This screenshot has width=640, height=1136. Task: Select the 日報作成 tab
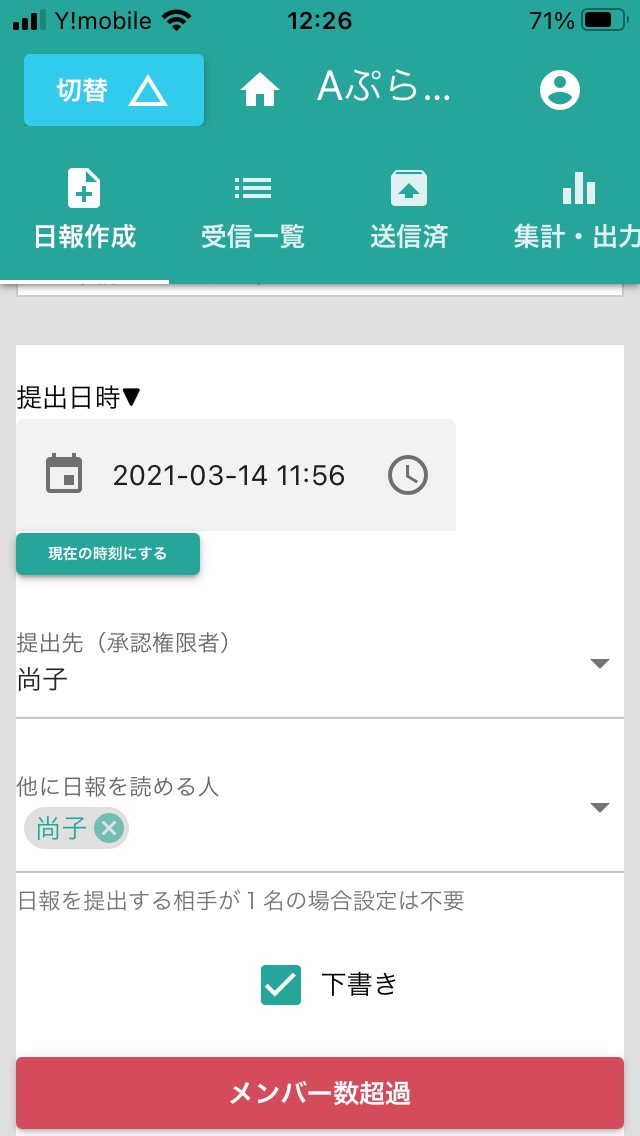tap(85, 210)
